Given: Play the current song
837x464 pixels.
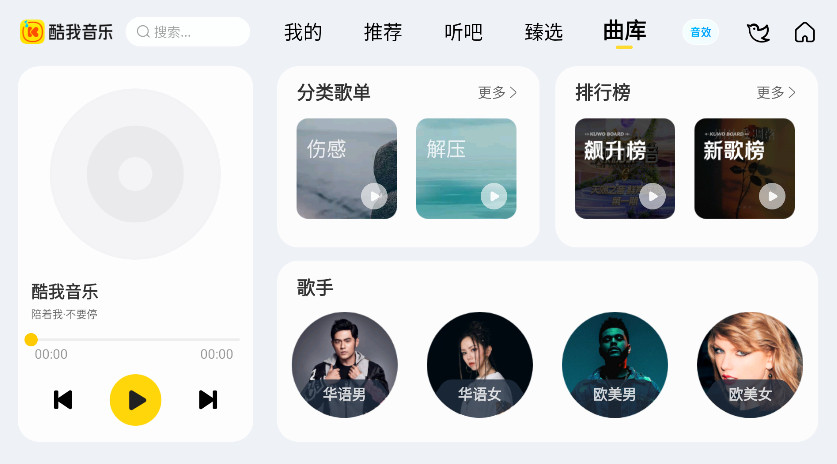Looking at the screenshot, I should [135, 400].
